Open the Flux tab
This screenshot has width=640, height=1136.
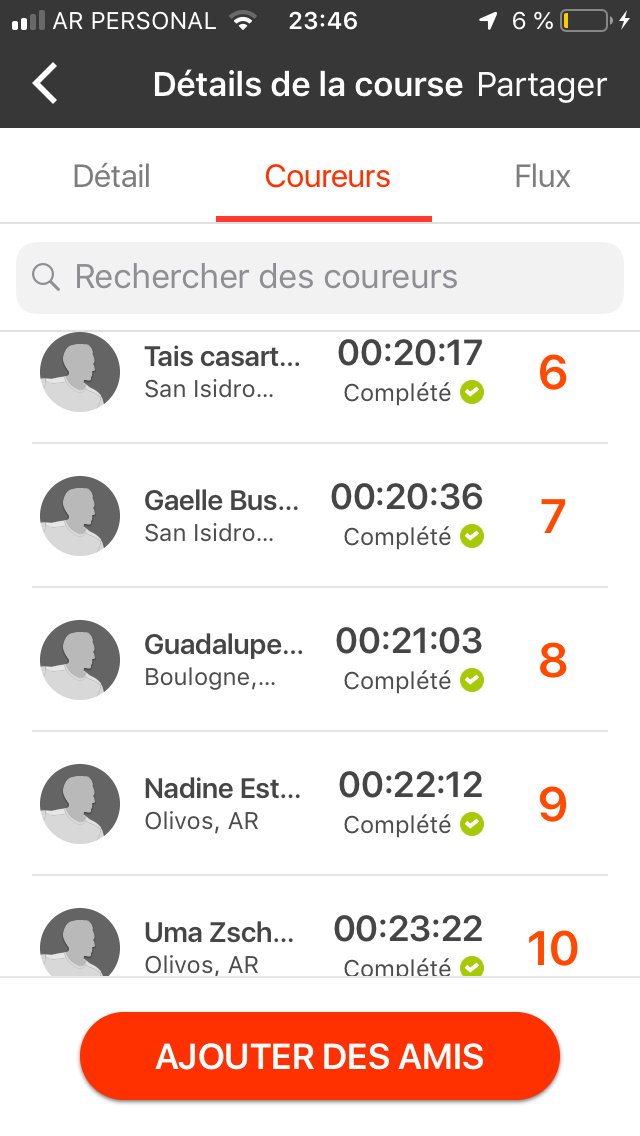542,176
